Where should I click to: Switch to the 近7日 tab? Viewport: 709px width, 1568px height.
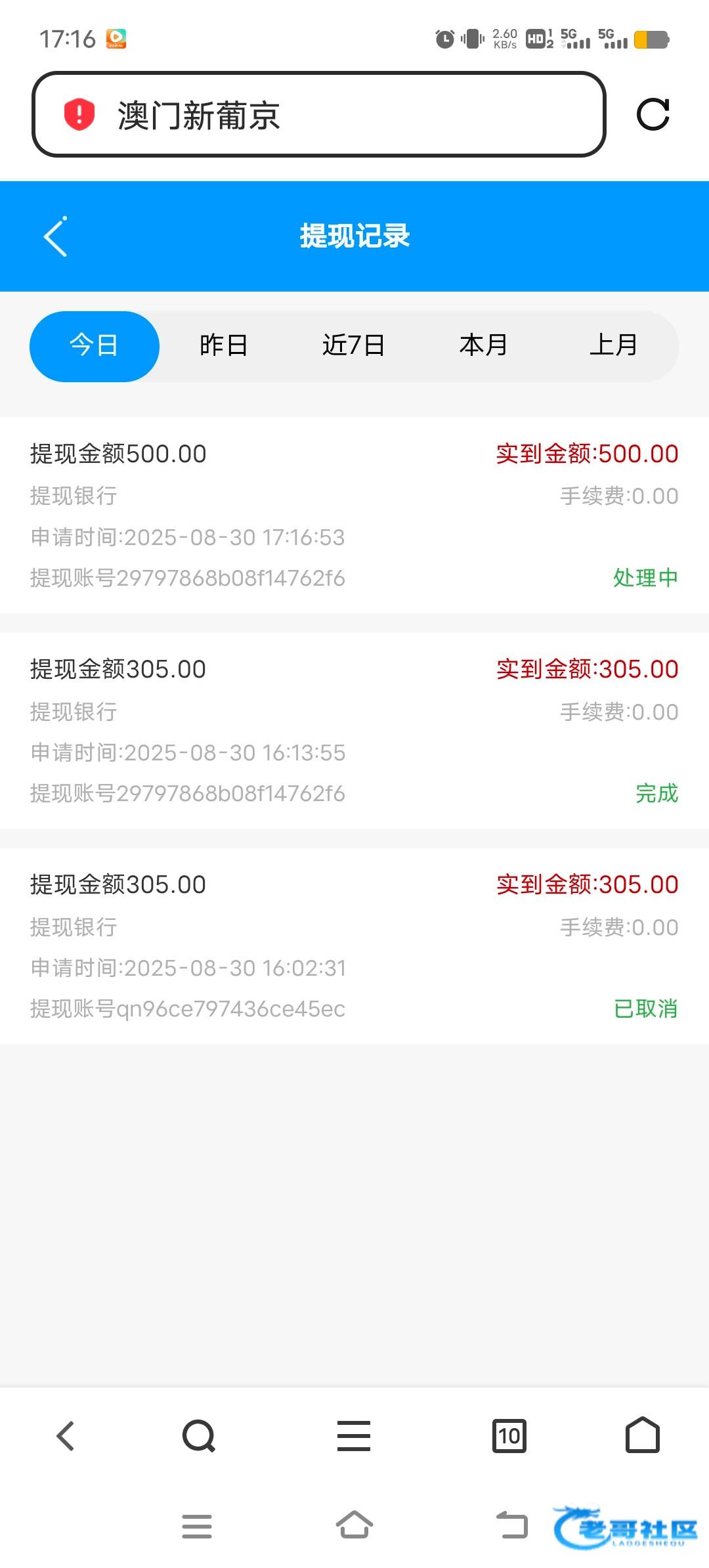pyautogui.click(x=354, y=345)
